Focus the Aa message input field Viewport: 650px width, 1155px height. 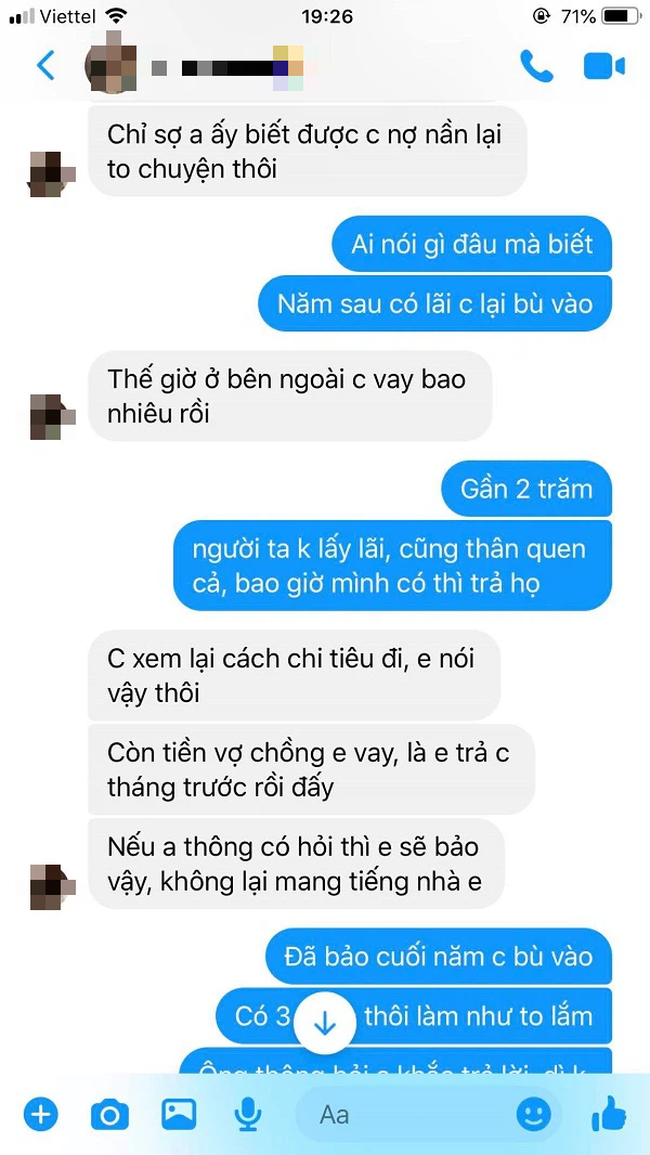pos(400,1113)
